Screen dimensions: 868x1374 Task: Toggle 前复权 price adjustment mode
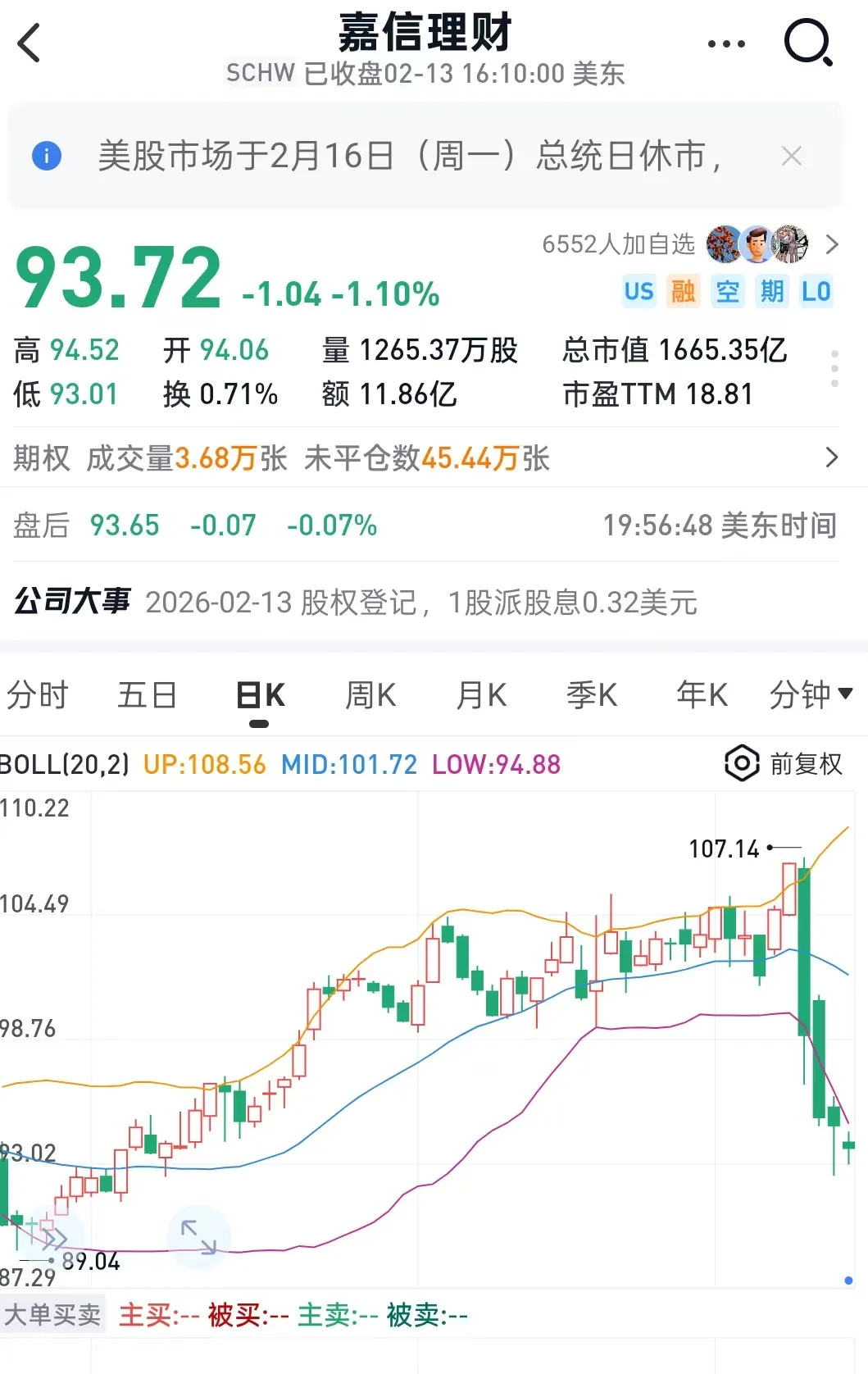click(807, 764)
